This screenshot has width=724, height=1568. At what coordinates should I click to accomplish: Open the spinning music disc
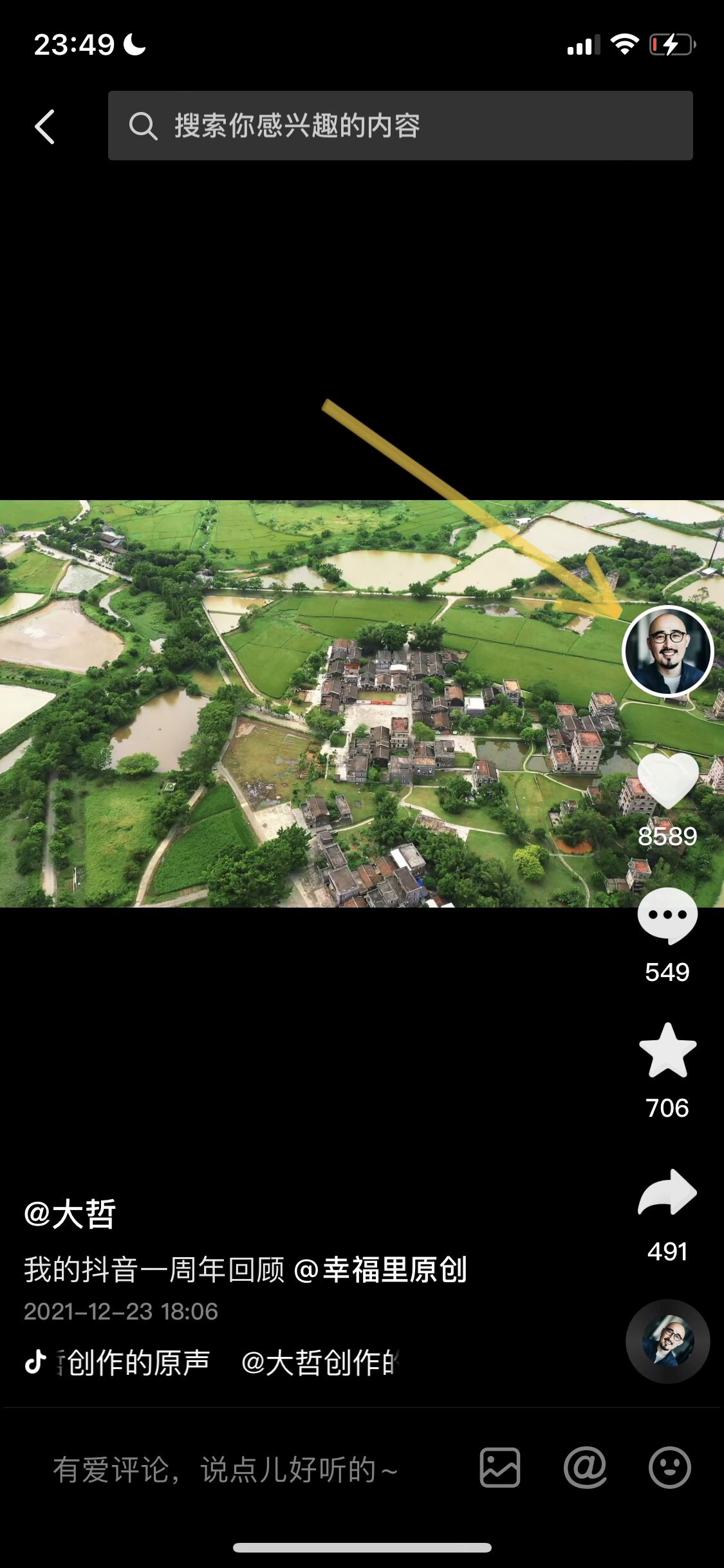coord(667,1341)
